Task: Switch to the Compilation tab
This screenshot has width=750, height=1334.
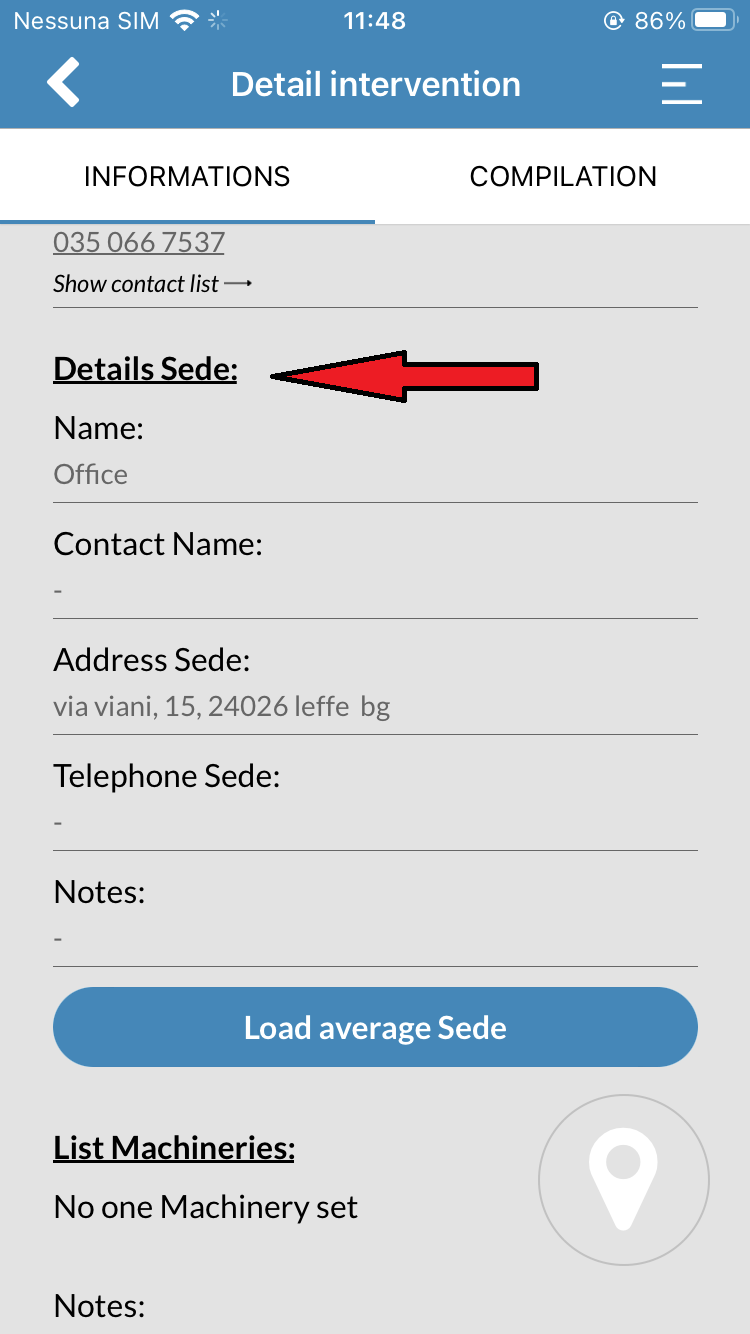Action: click(x=563, y=176)
